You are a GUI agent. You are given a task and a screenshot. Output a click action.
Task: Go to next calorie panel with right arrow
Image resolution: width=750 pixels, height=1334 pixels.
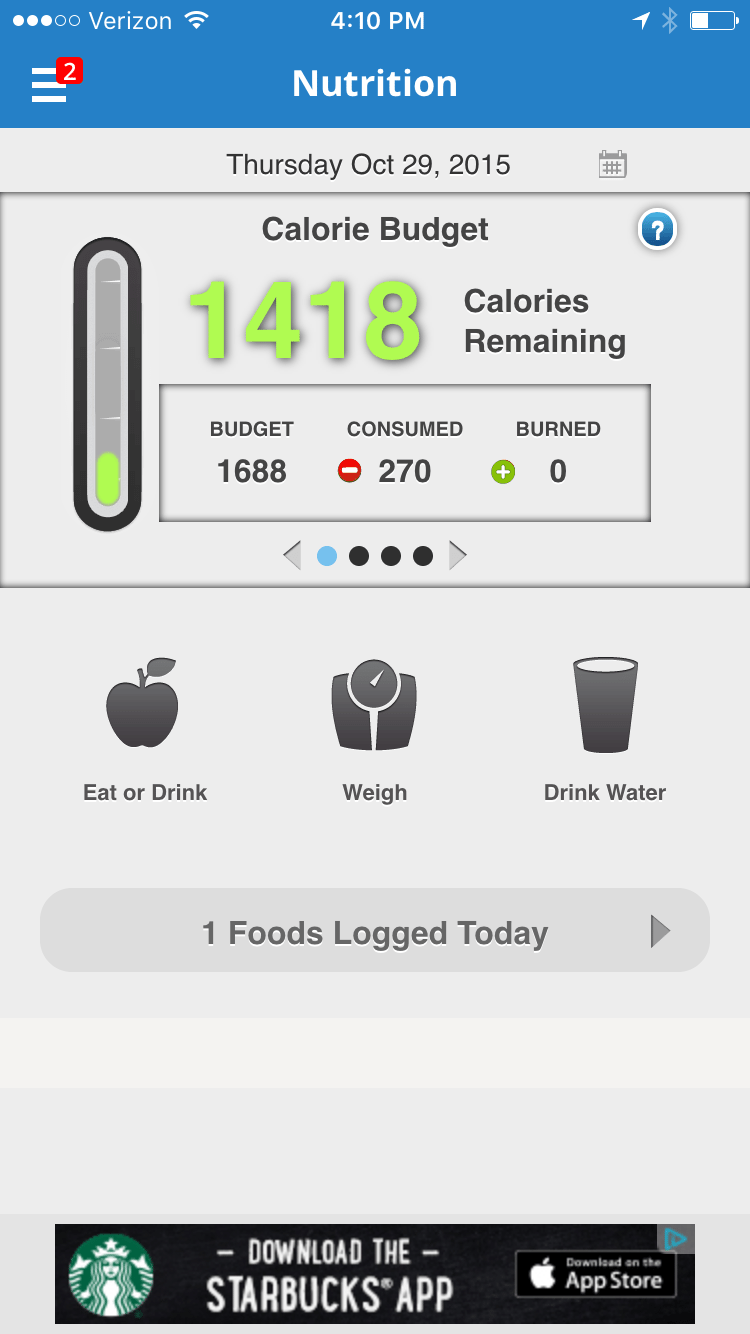click(457, 555)
